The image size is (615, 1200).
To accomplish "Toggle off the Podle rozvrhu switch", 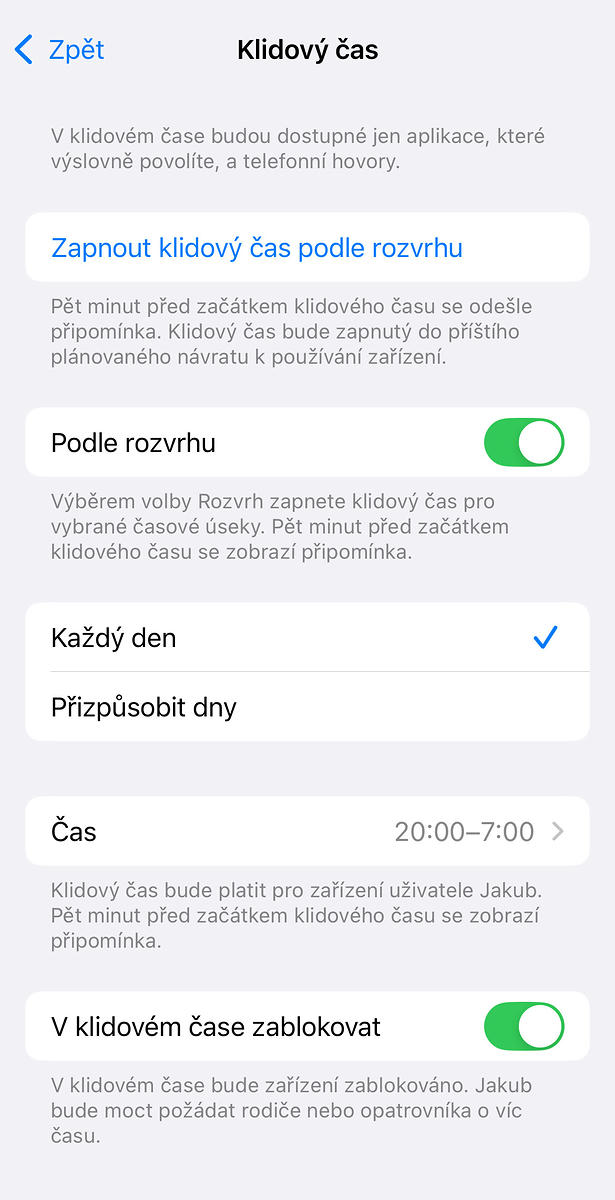I will coord(524,442).
